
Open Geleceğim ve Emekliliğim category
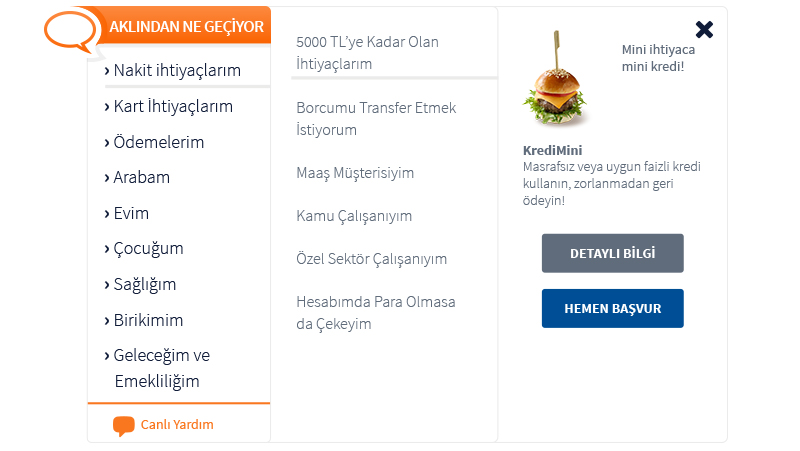(x=161, y=368)
